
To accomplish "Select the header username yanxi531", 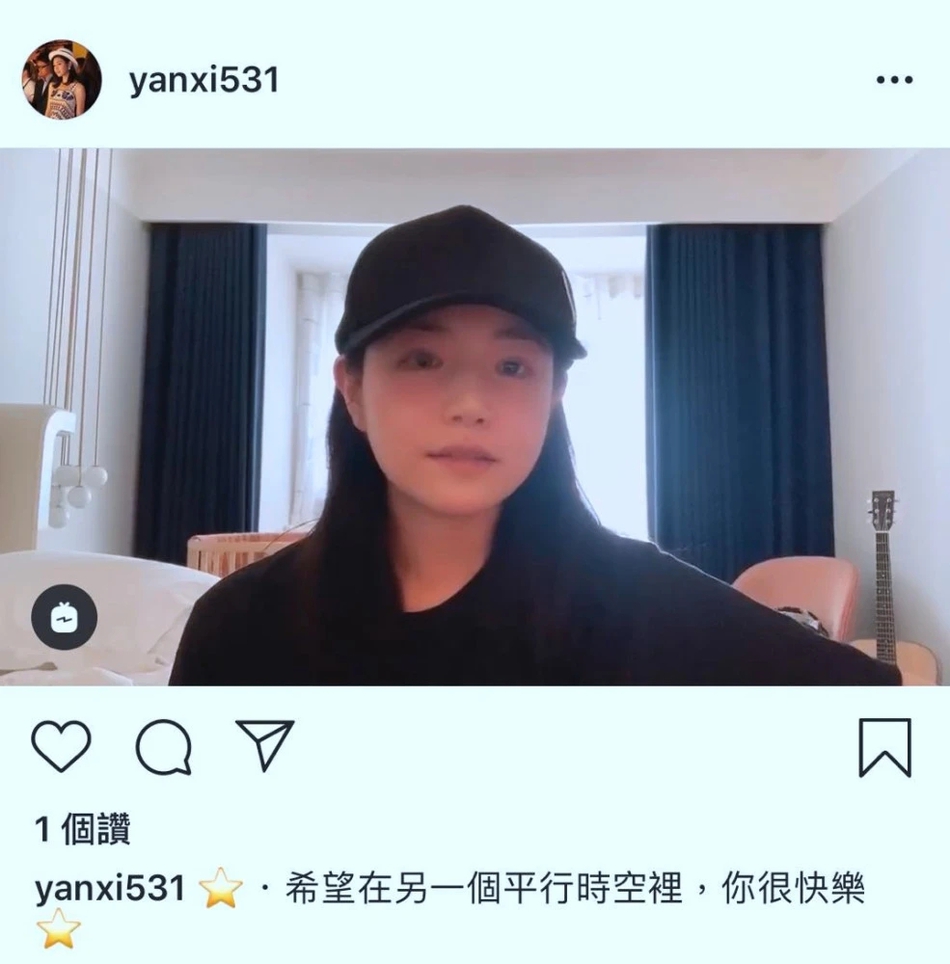I will click(203, 78).
